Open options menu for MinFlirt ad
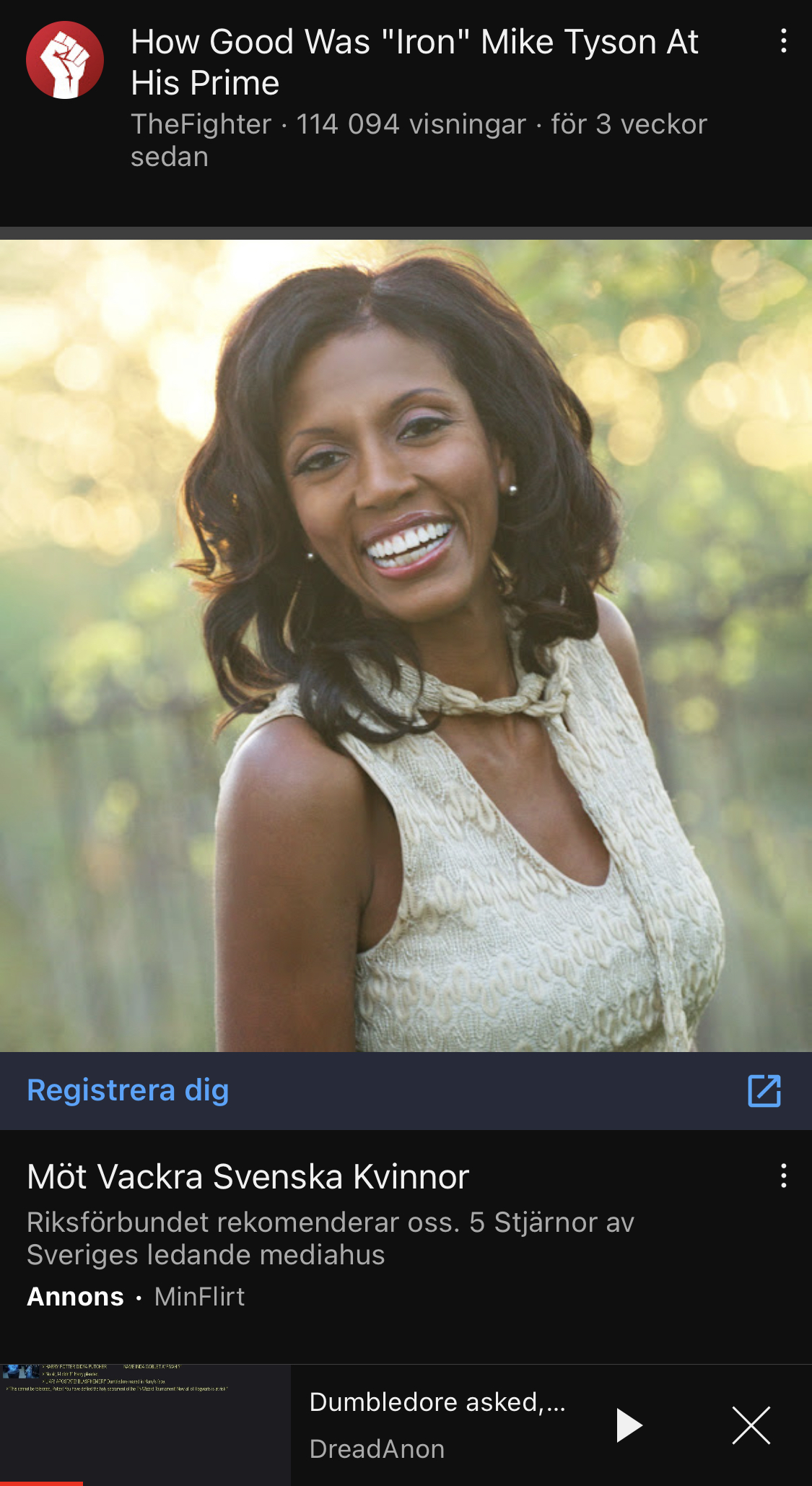 (783, 1176)
